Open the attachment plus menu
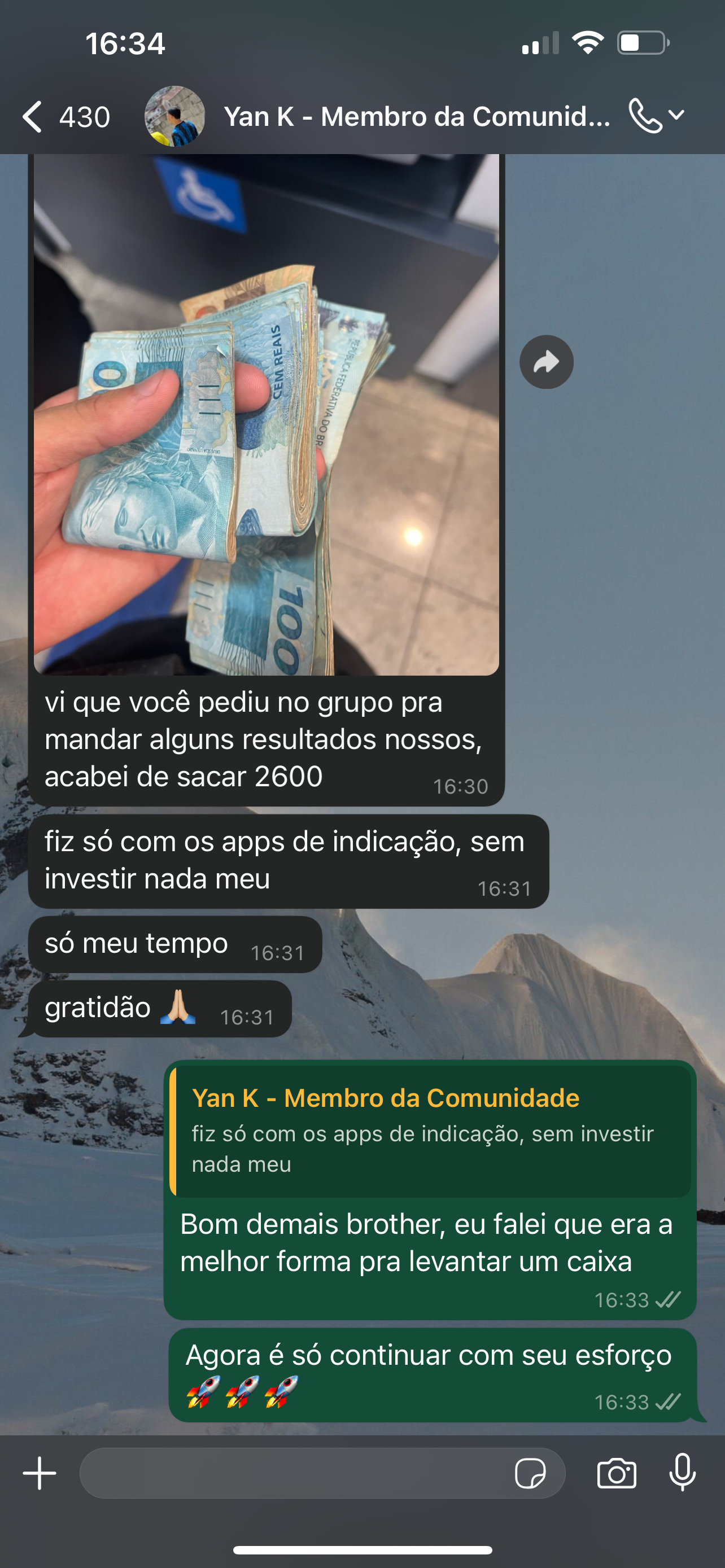The width and height of the screenshot is (725, 1568). (40, 1473)
